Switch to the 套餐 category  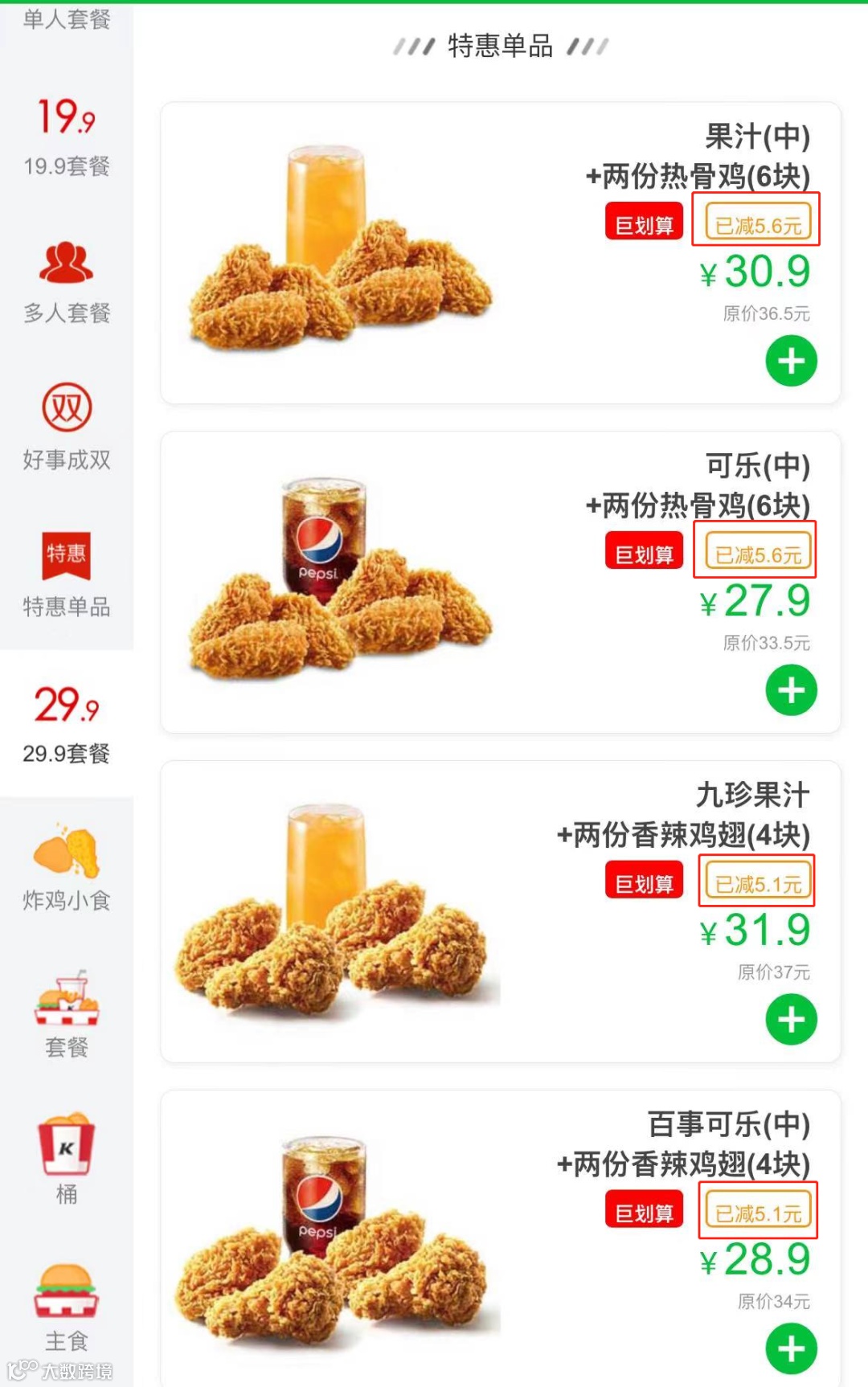(67, 1015)
